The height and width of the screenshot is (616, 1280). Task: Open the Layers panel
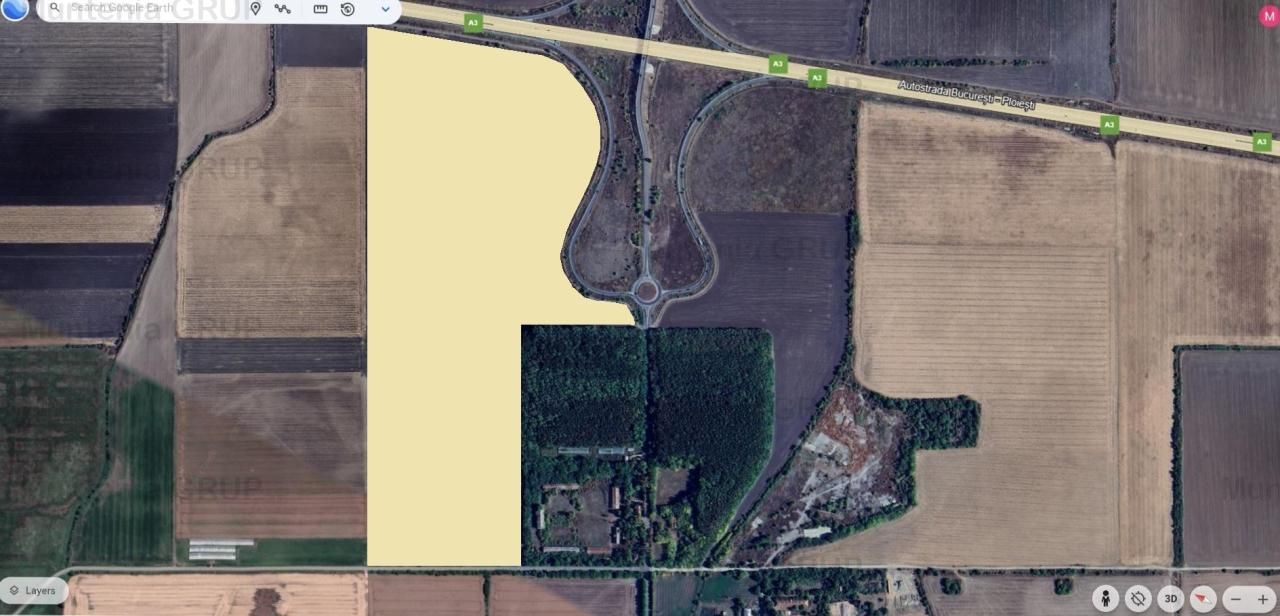point(32,591)
